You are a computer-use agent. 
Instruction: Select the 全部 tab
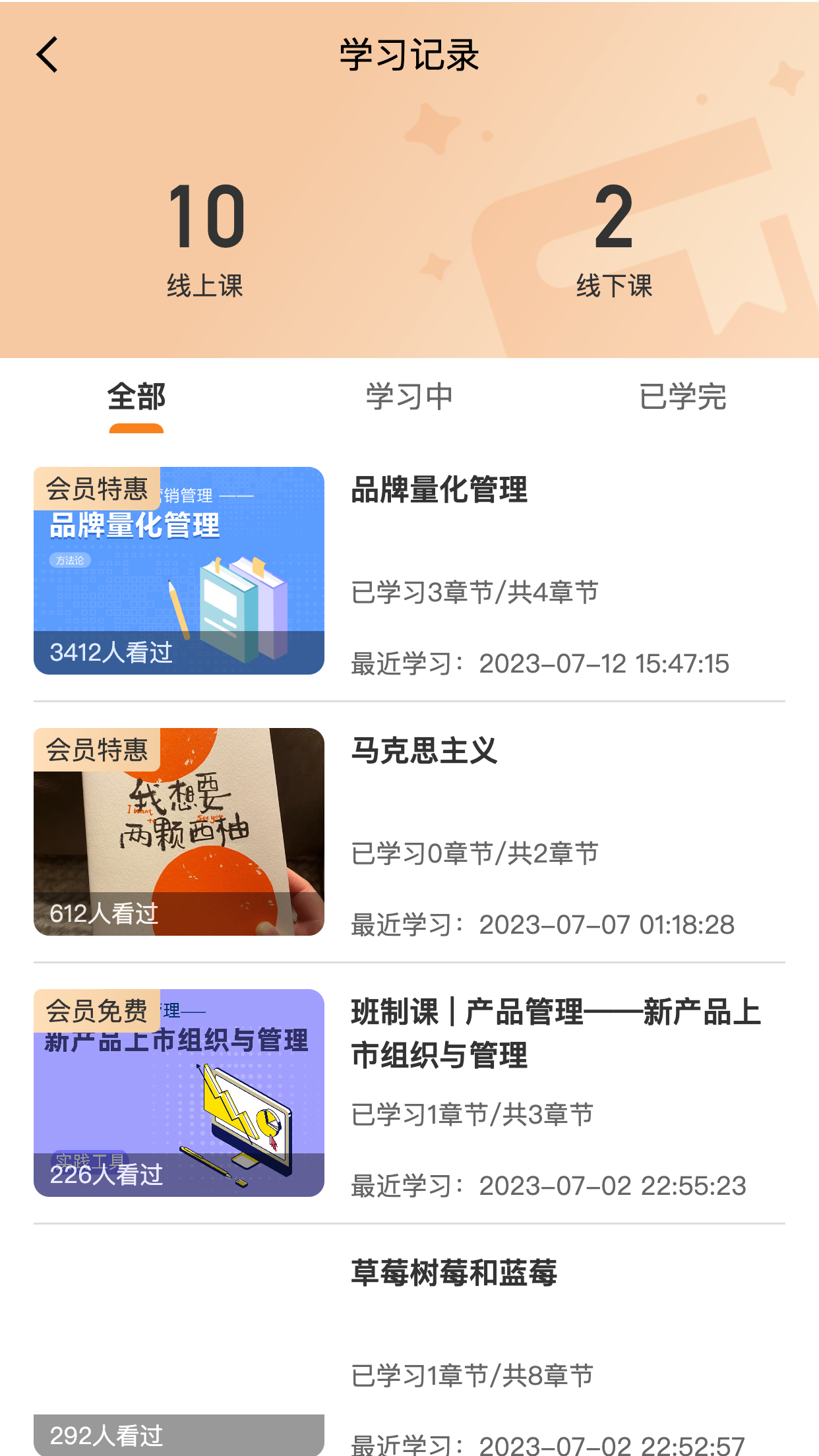coord(136,396)
